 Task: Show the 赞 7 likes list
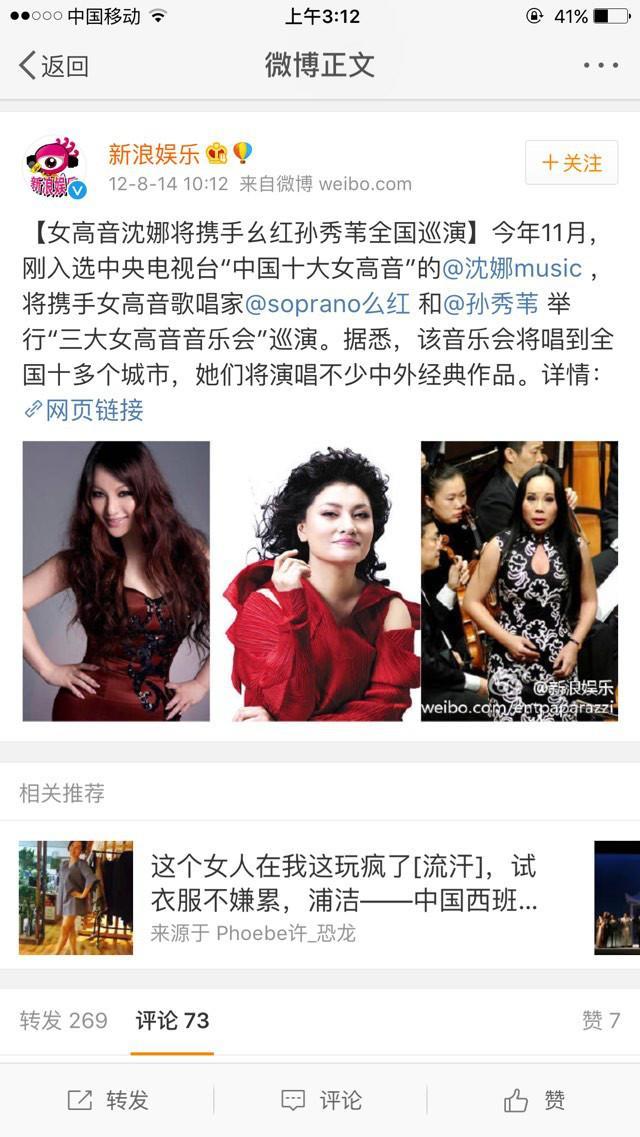(x=600, y=1020)
